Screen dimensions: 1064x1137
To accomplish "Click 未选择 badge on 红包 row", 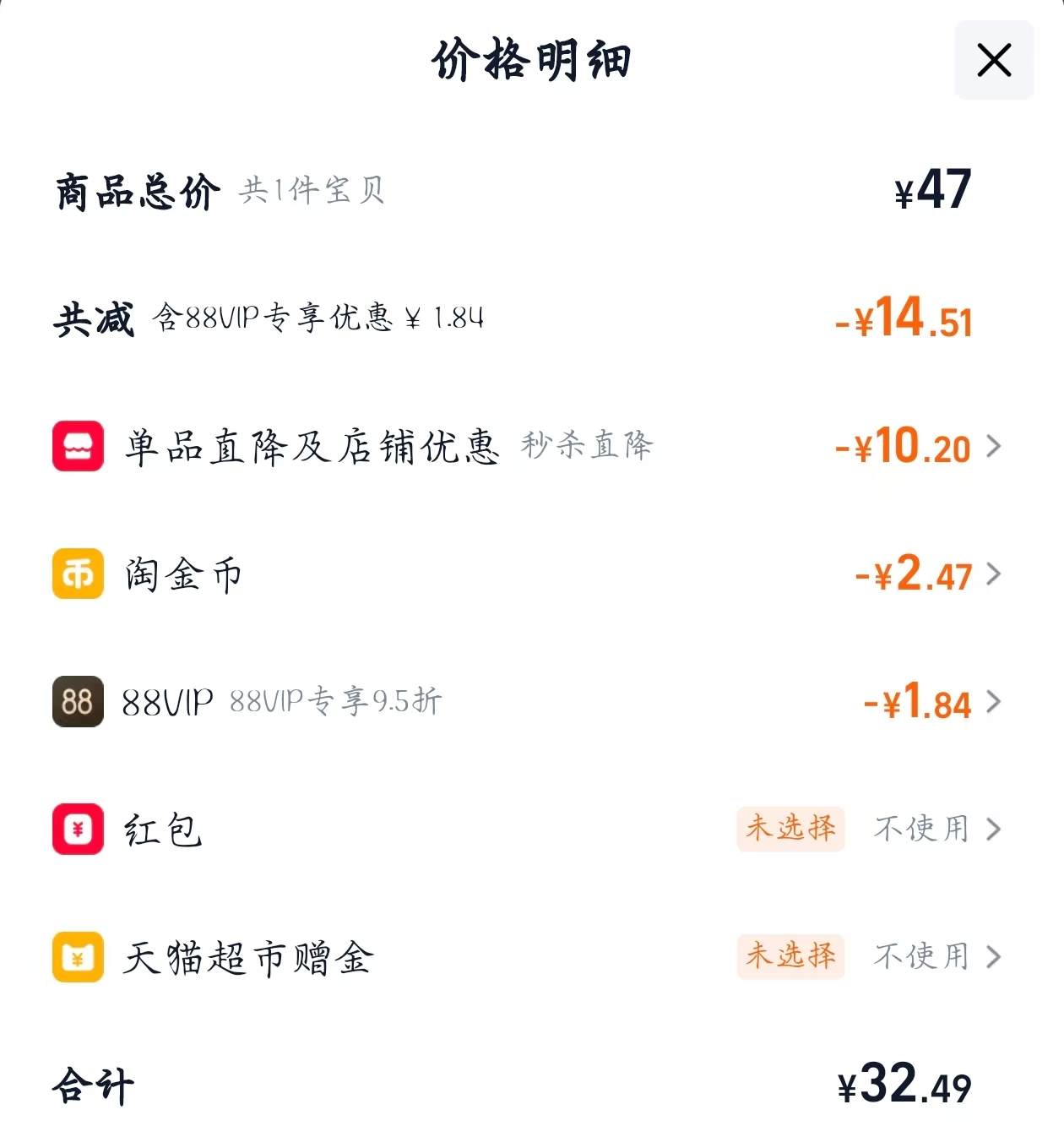I will [x=790, y=830].
